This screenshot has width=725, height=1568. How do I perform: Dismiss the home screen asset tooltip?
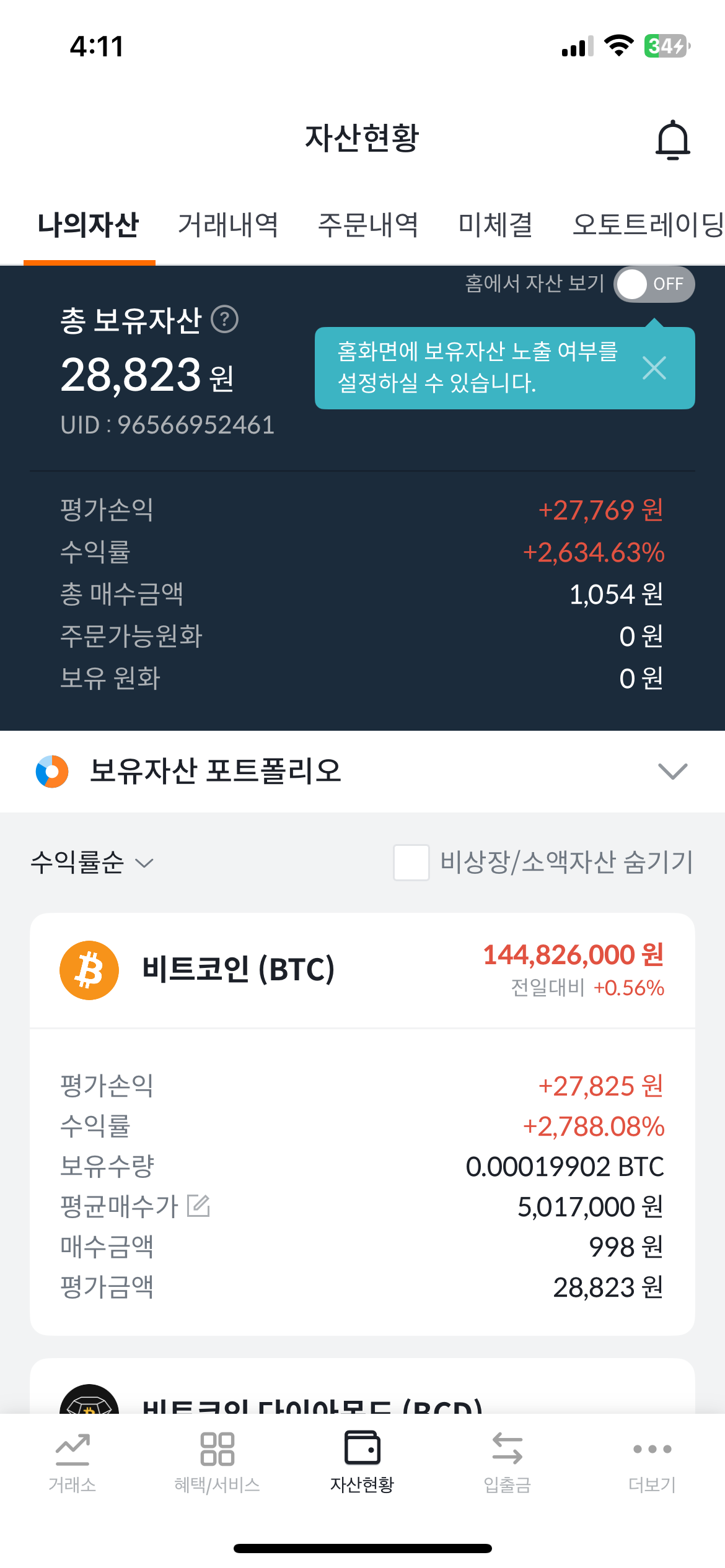point(654,368)
